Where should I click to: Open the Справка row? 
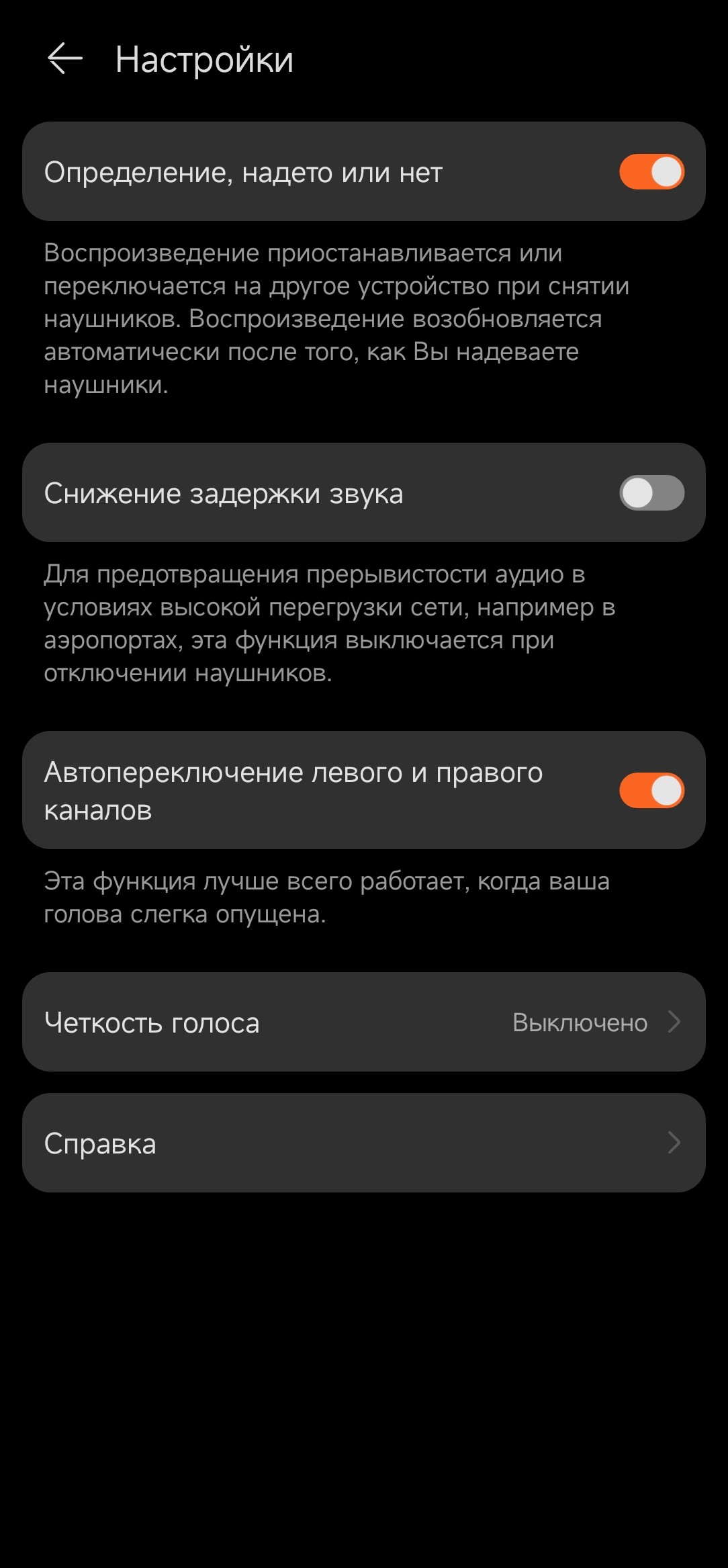point(363,1143)
